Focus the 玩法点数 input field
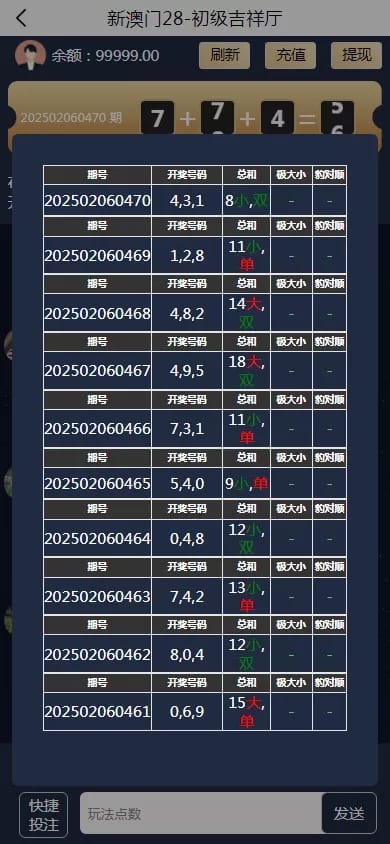Screen dimensions: 390x844 tap(201, 813)
